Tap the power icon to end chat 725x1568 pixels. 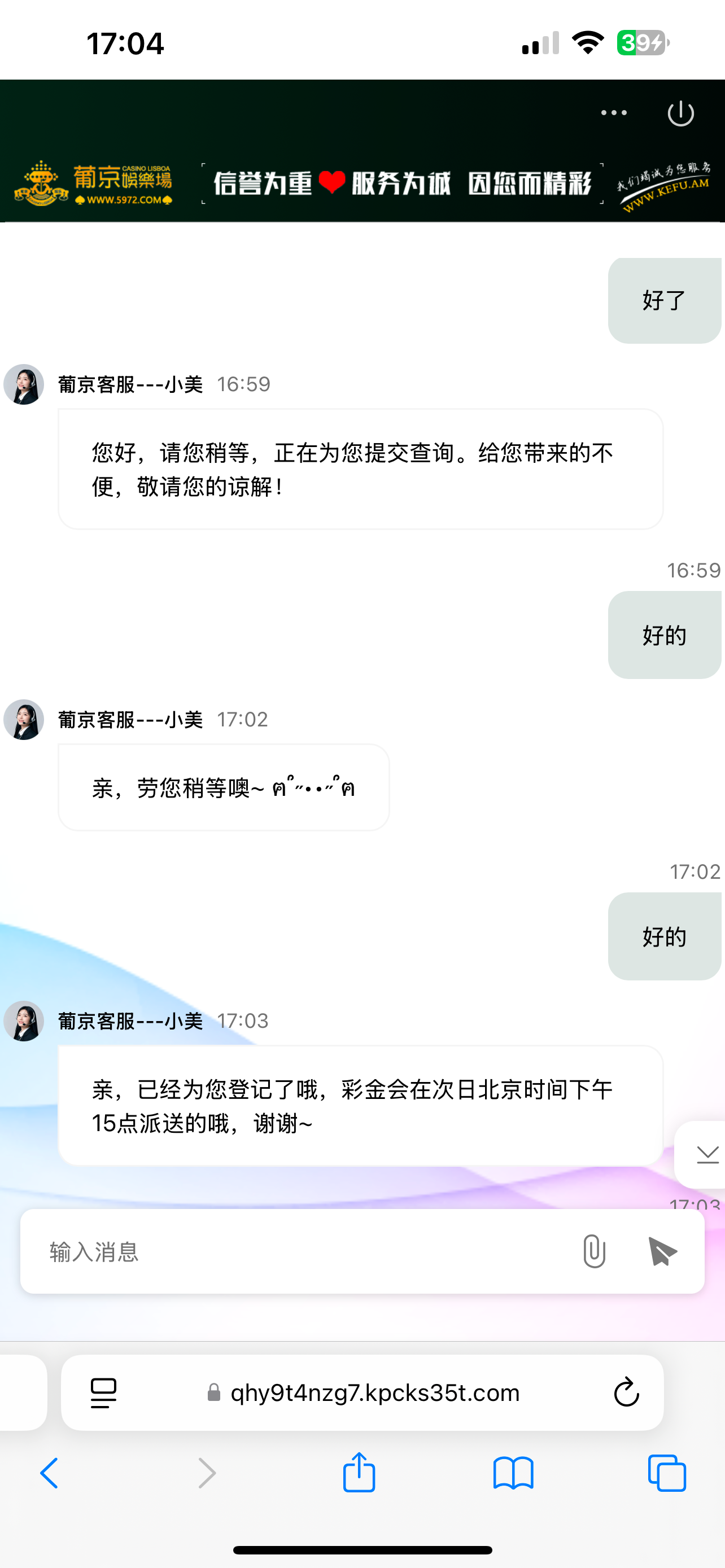pyautogui.click(x=680, y=113)
